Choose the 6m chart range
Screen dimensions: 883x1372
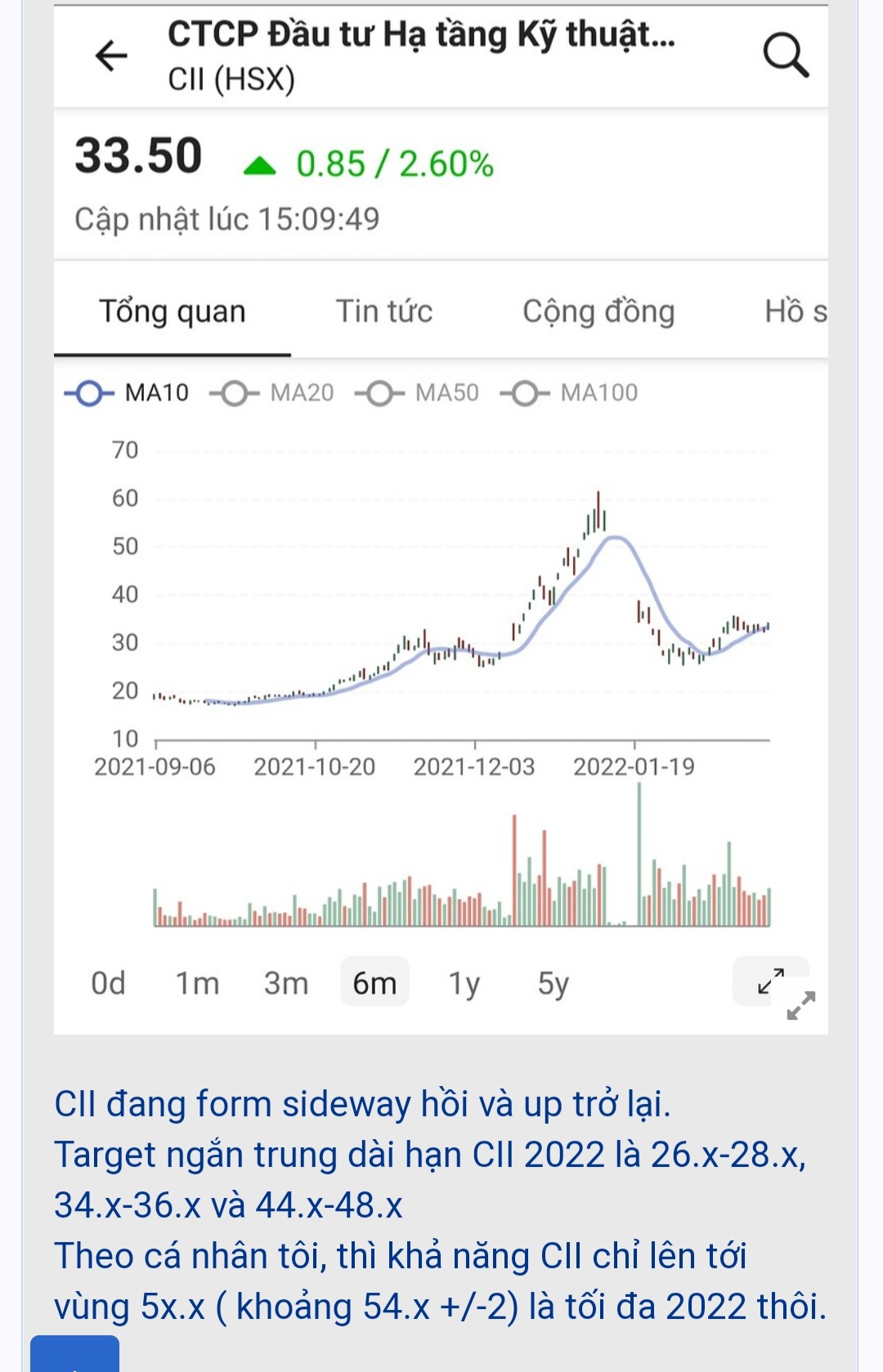(x=374, y=983)
